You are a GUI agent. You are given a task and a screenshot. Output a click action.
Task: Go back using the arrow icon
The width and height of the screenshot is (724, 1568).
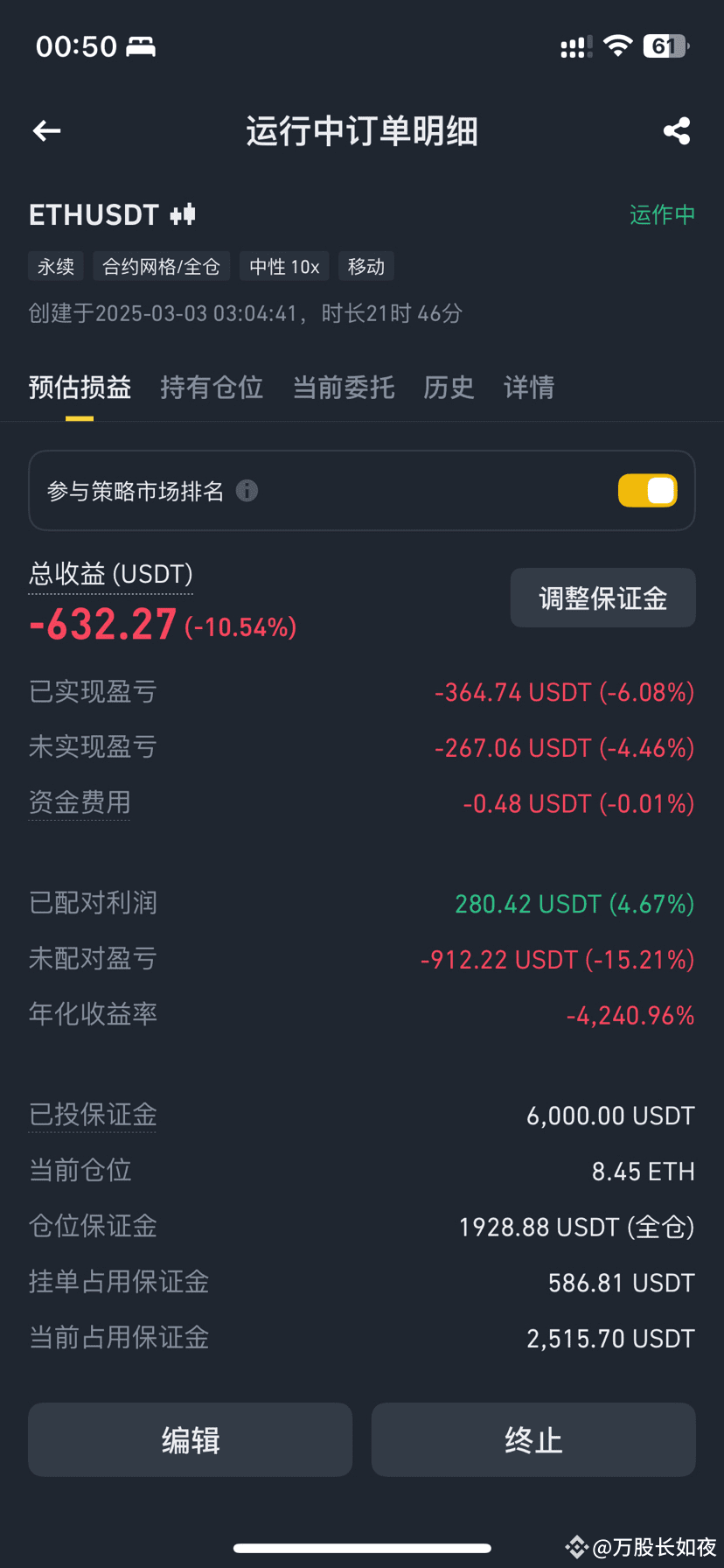point(46,131)
